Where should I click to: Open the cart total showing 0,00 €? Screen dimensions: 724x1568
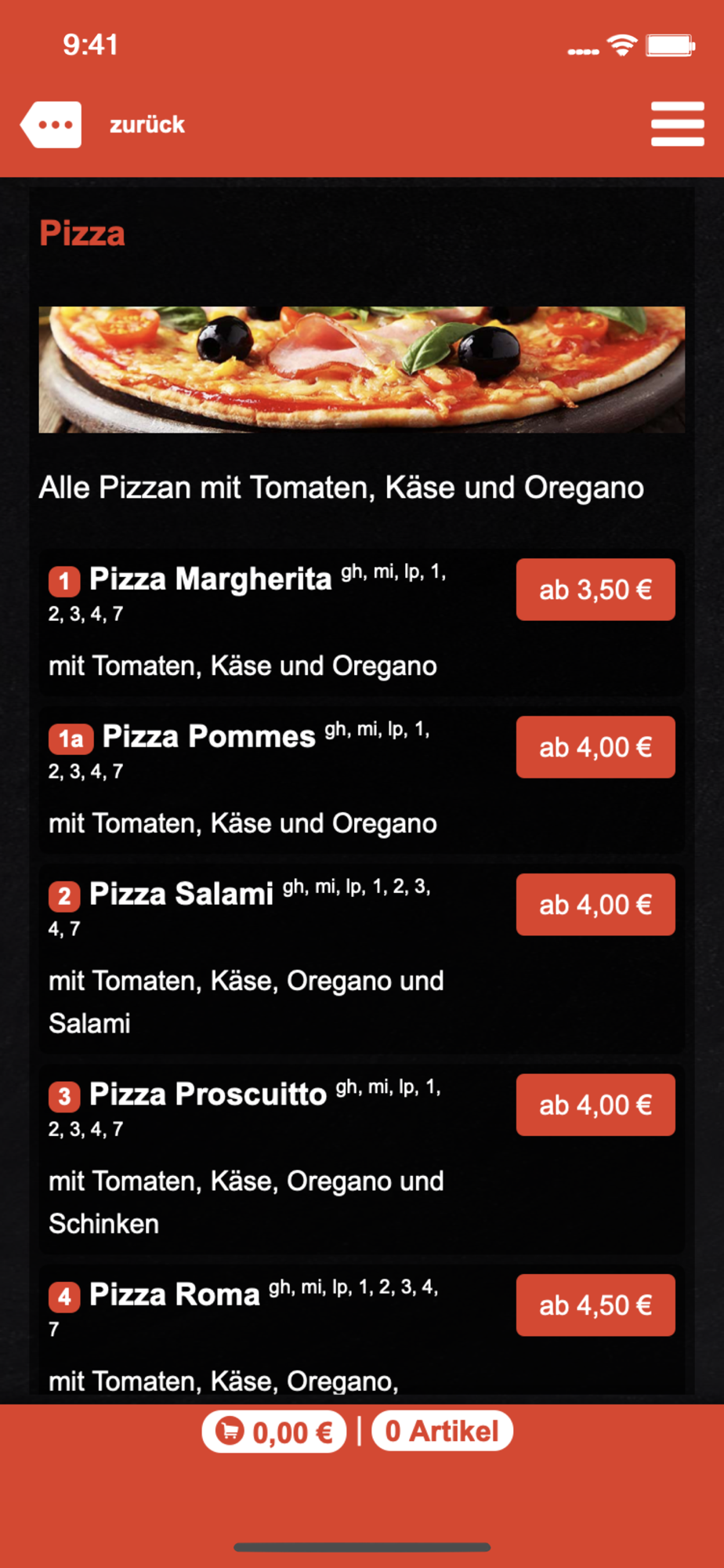[274, 1432]
